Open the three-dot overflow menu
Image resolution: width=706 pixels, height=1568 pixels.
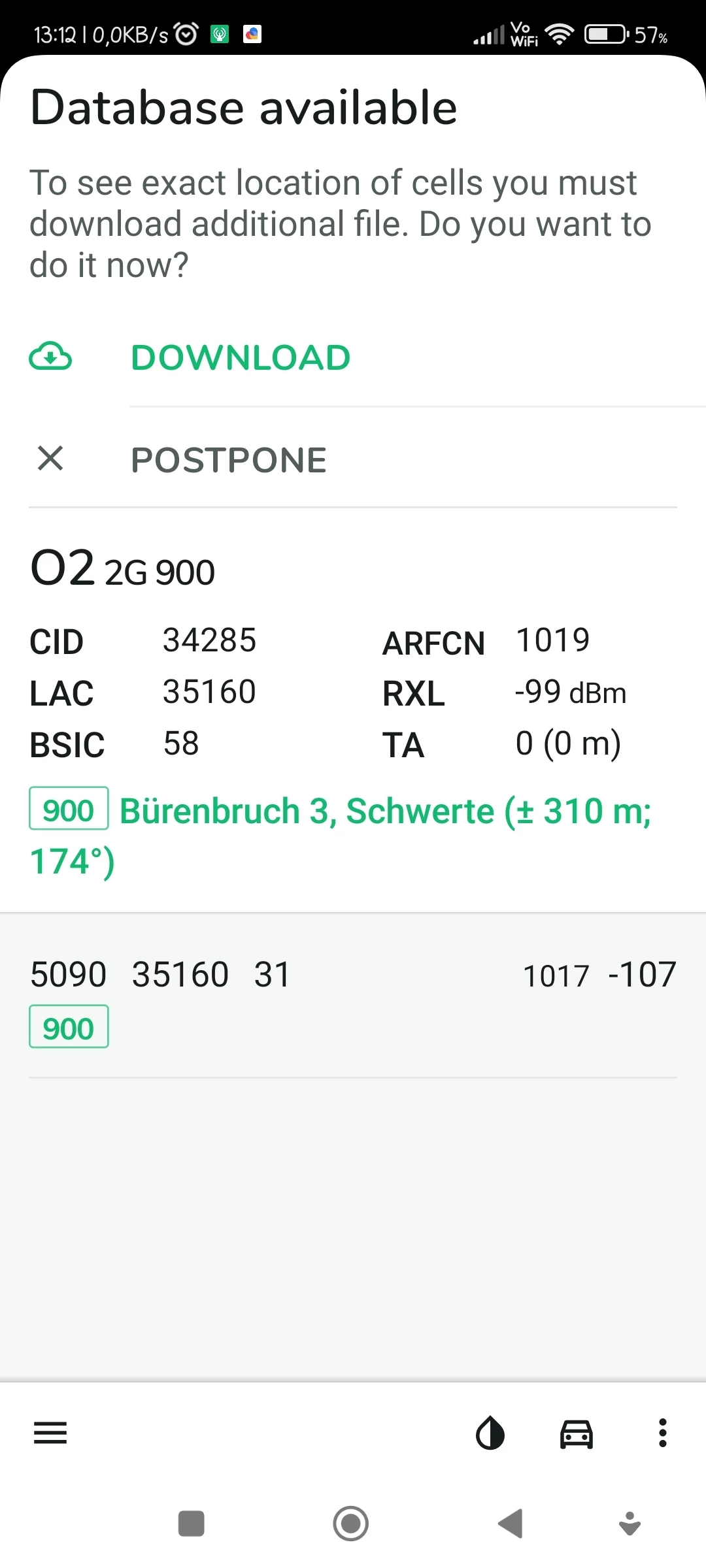click(663, 1433)
